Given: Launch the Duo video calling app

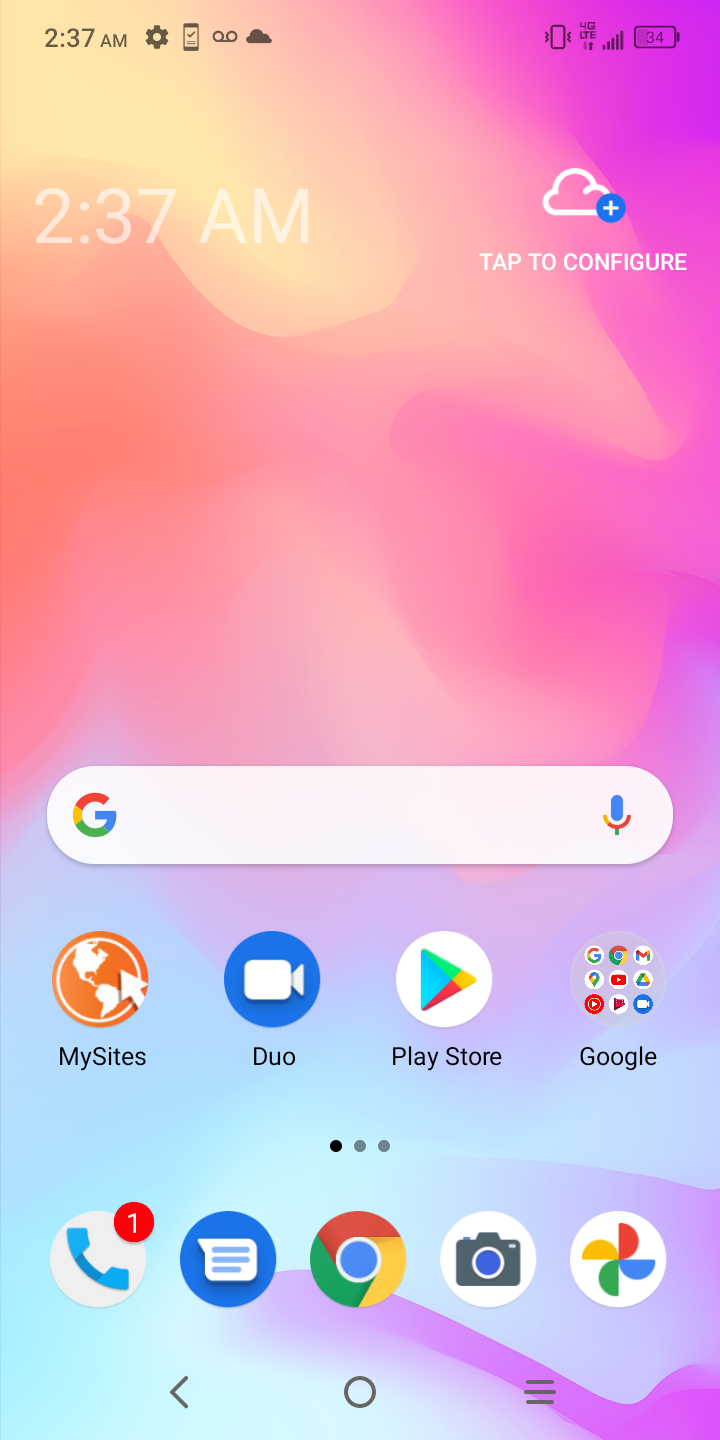Looking at the screenshot, I should (x=272, y=980).
